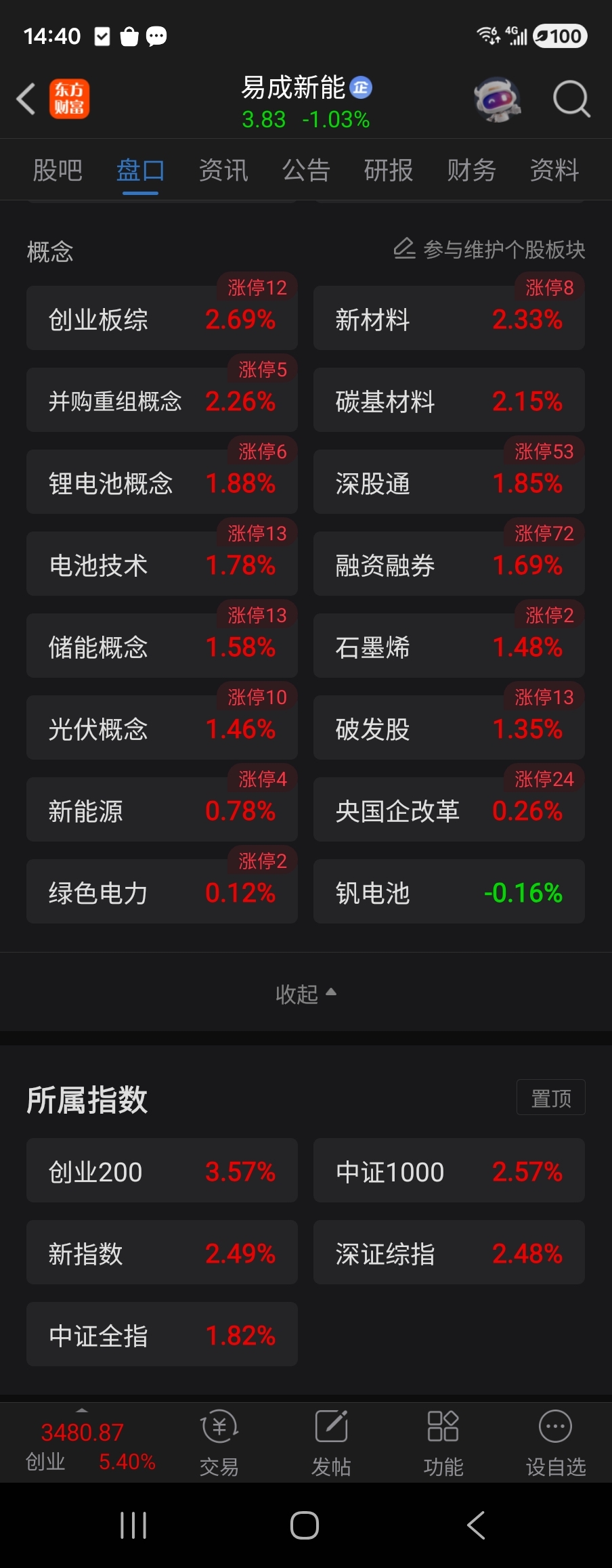Viewport: 612px width, 1568px height.
Task: Open the 石墨烯 concept card
Action: click(449, 645)
